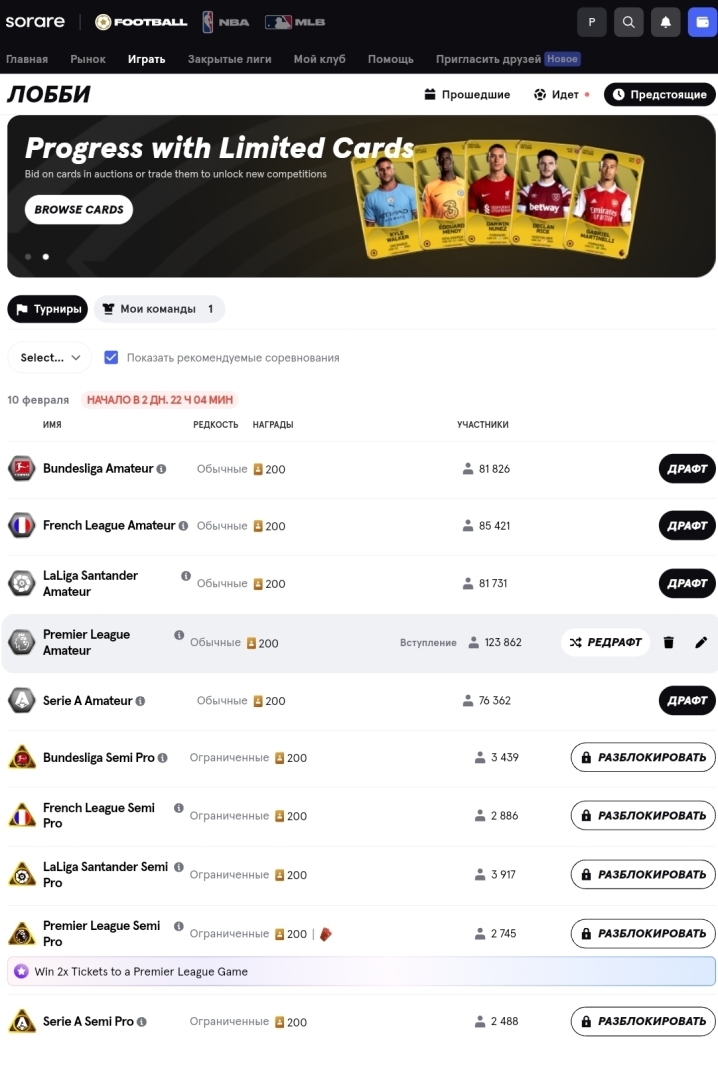Open Win 2x Tickets Premier League banner
The height and width of the screenshot is (1080, 718).
click(x=360, y=971)
